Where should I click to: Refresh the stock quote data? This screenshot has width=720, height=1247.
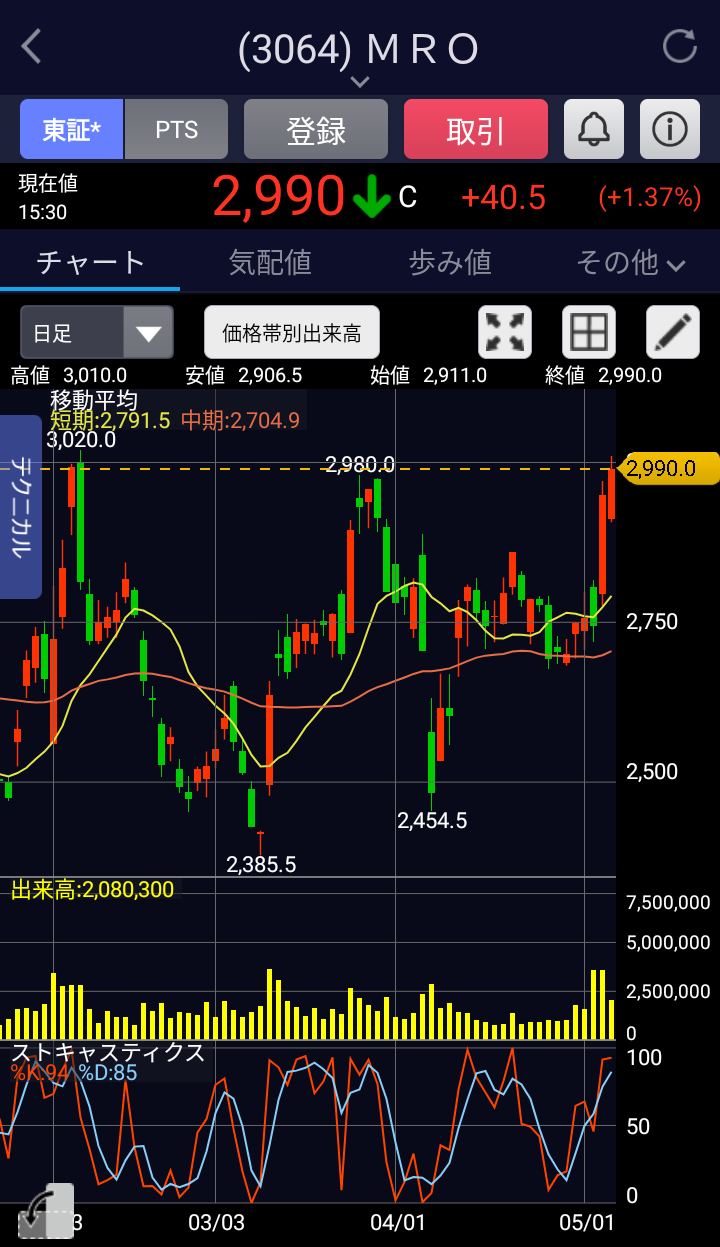click(x=680, y=47)
